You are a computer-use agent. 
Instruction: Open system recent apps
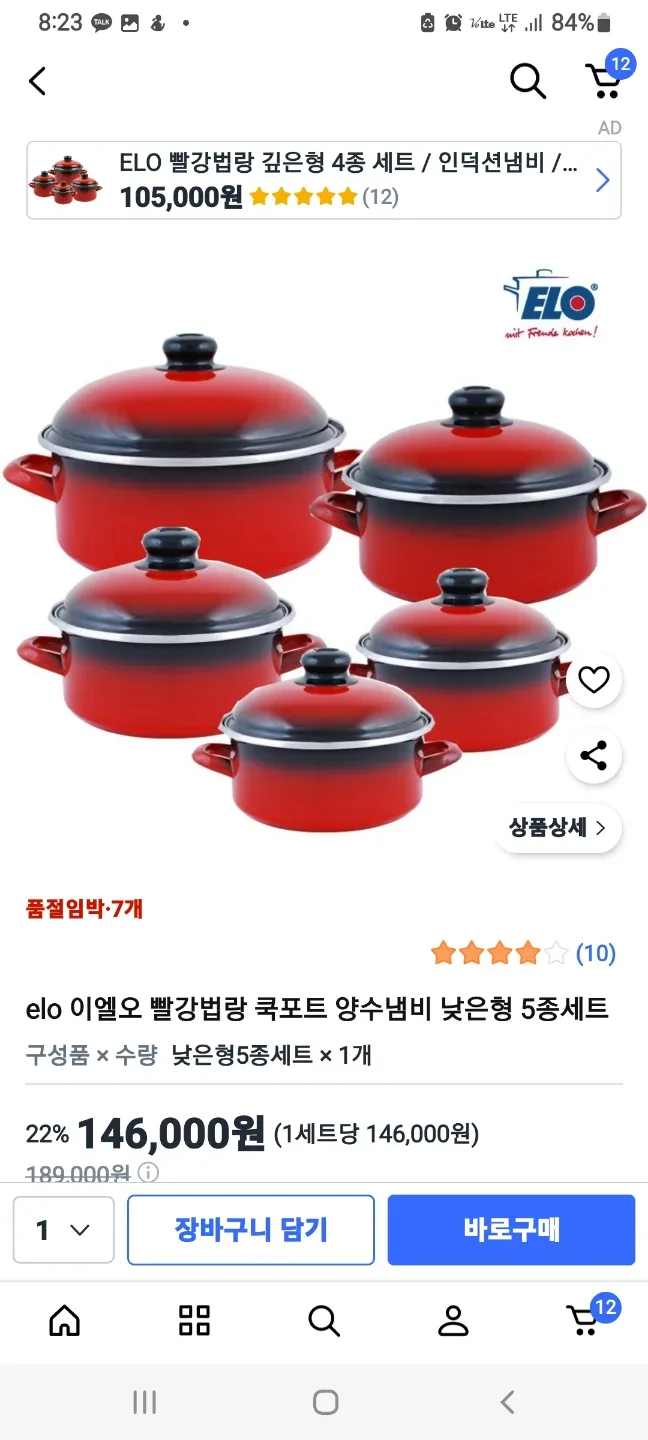tap(145, 1402)
